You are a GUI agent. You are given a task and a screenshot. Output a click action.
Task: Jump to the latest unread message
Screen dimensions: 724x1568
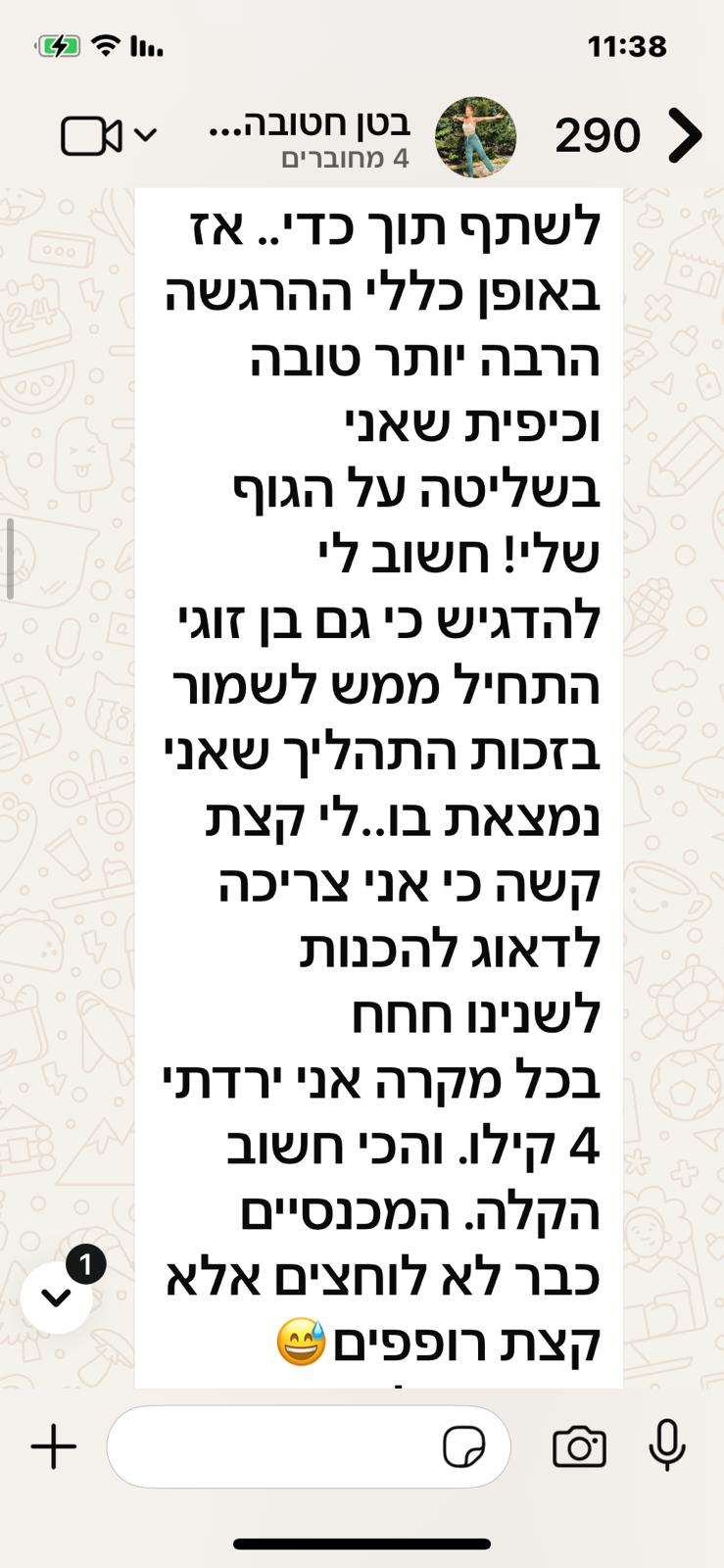[58, 1297]
